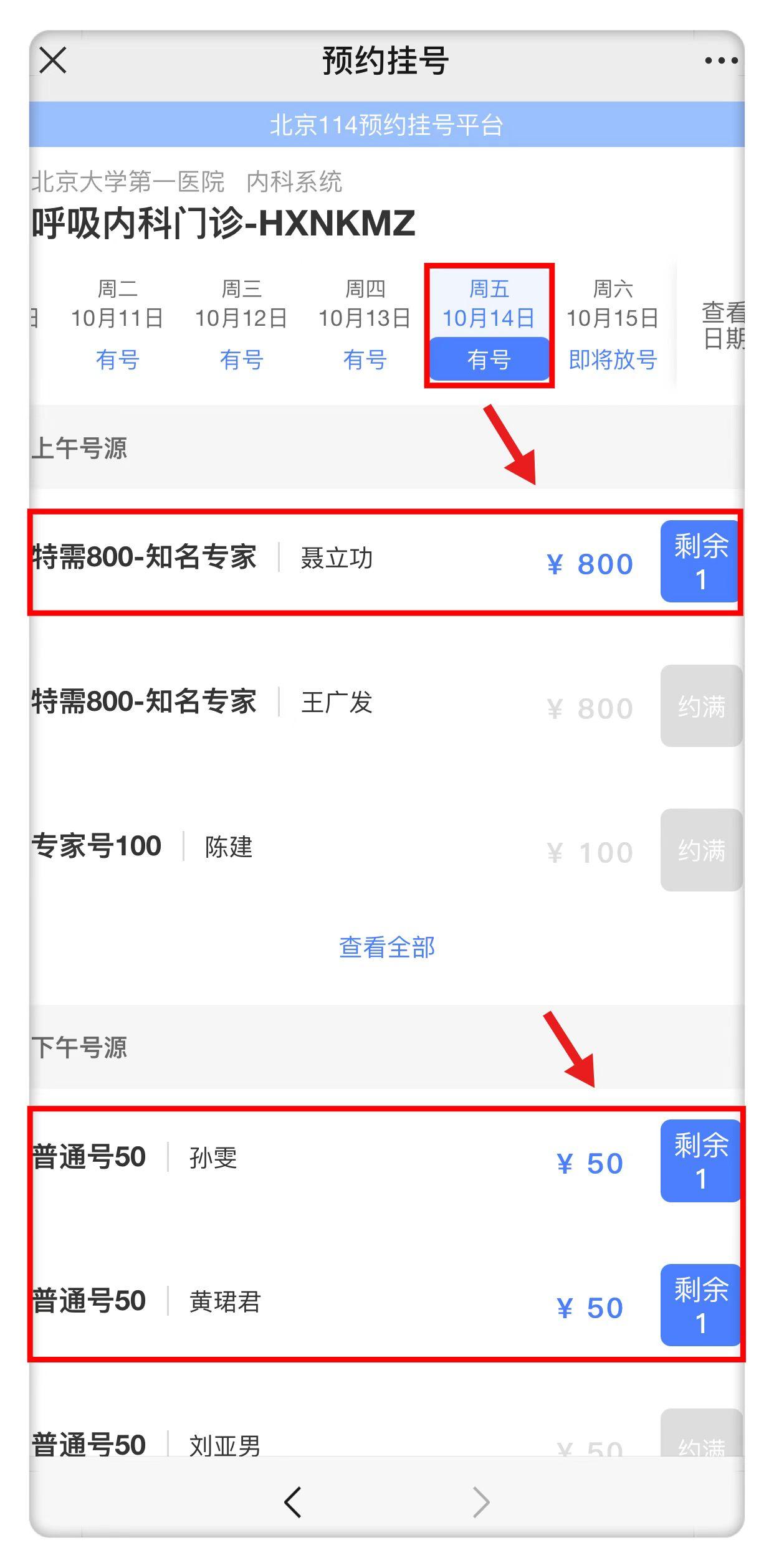This screenshot has width=774, height=1568.
Task: Tap 查看全部 to view all morning slots
Action: coord(386,947)
